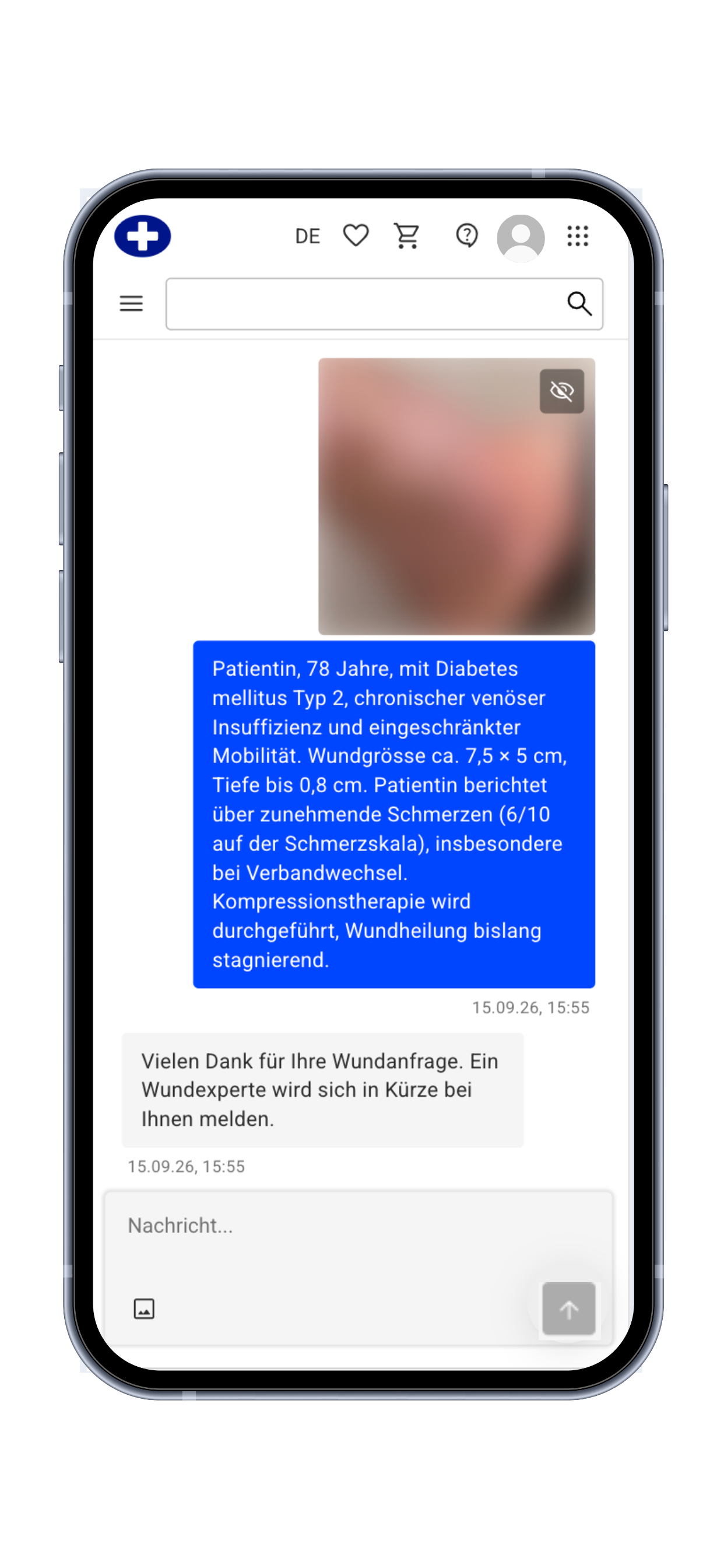
Task: Tap the search magnifier icon
Action: [x=579, y=303]
